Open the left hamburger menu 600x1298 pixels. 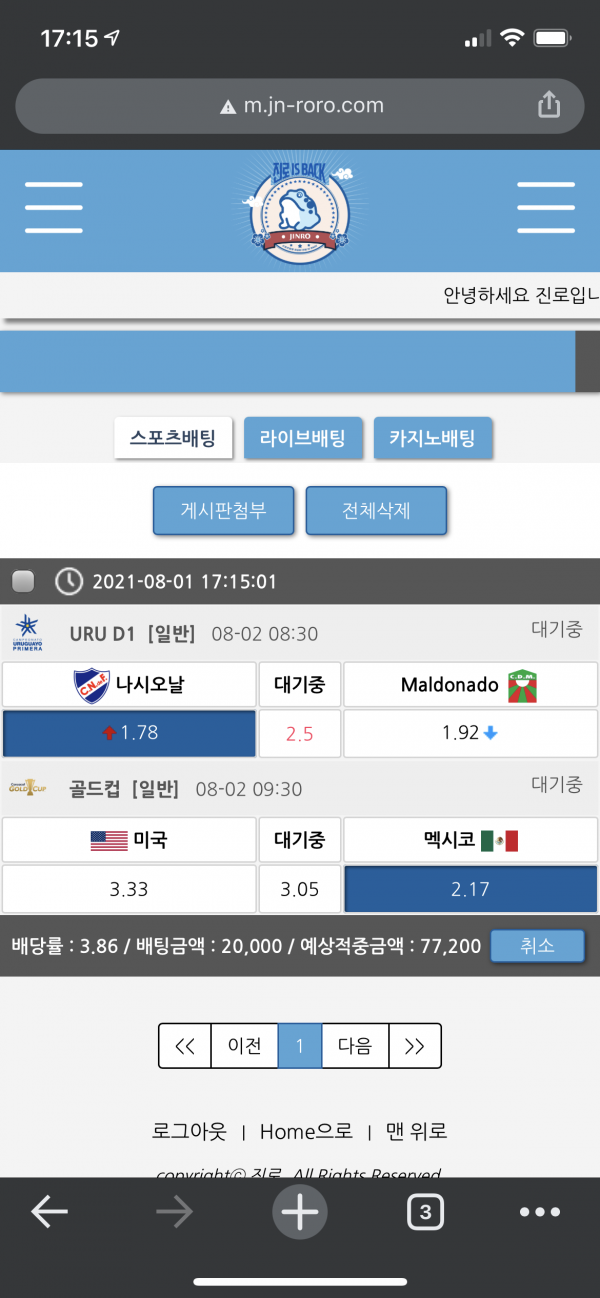(x=54, y=208)
